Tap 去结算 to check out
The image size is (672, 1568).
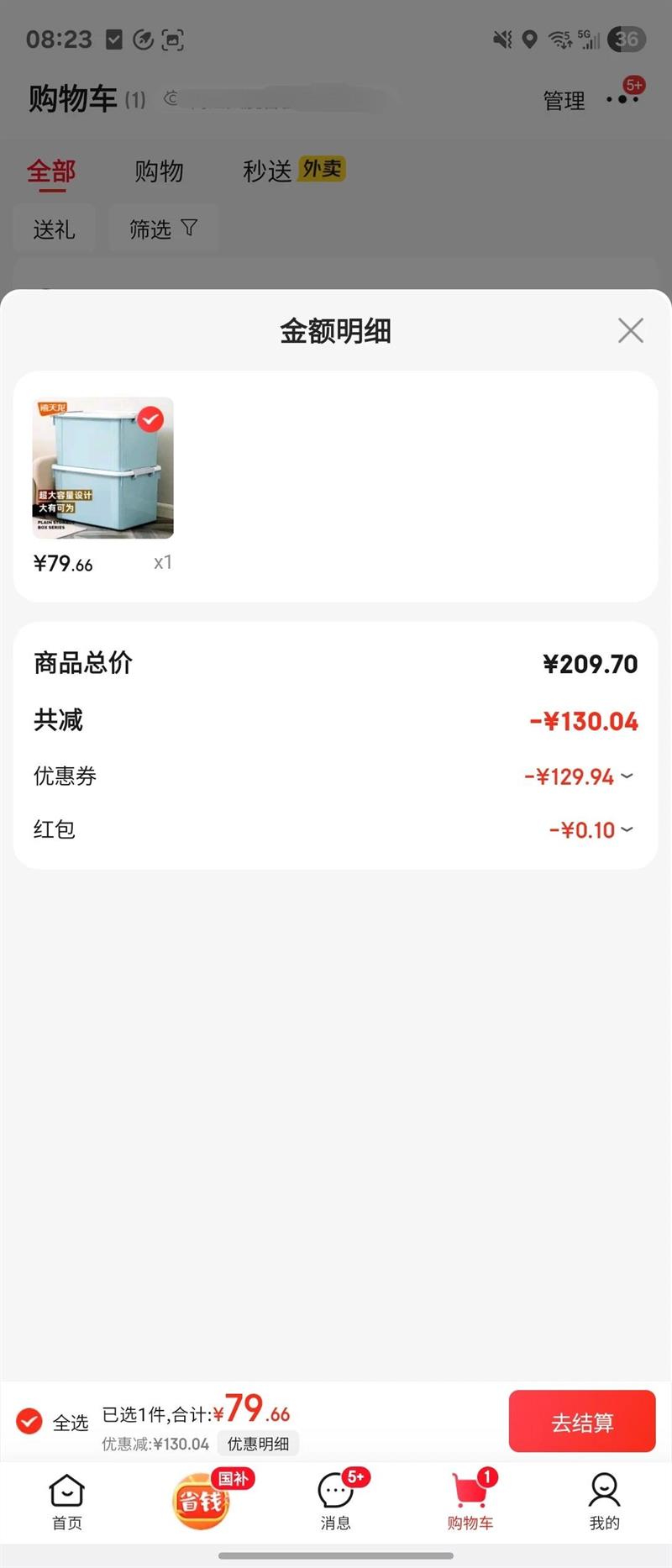pyautogui.click(x=581, y=1421)
